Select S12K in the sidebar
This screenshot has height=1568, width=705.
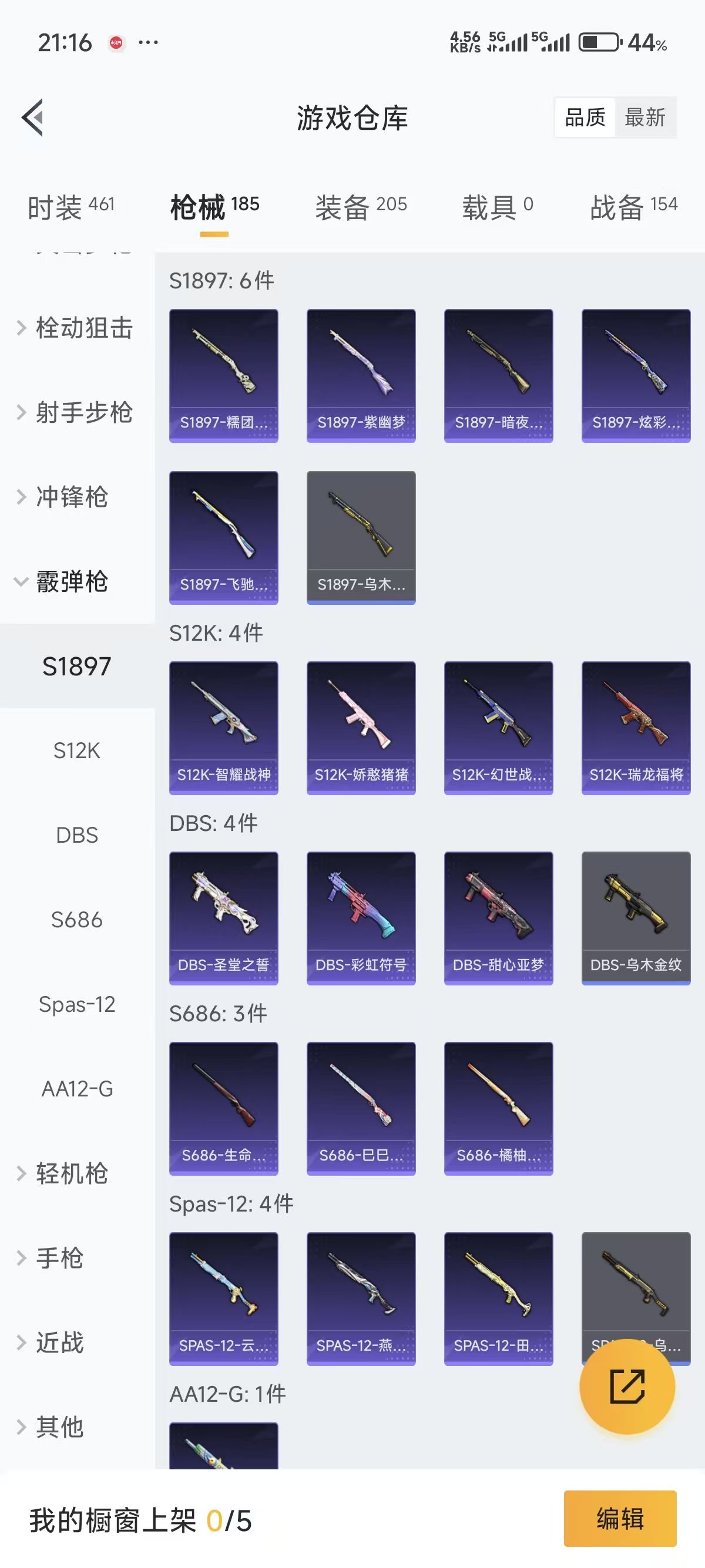pos(77,751)
